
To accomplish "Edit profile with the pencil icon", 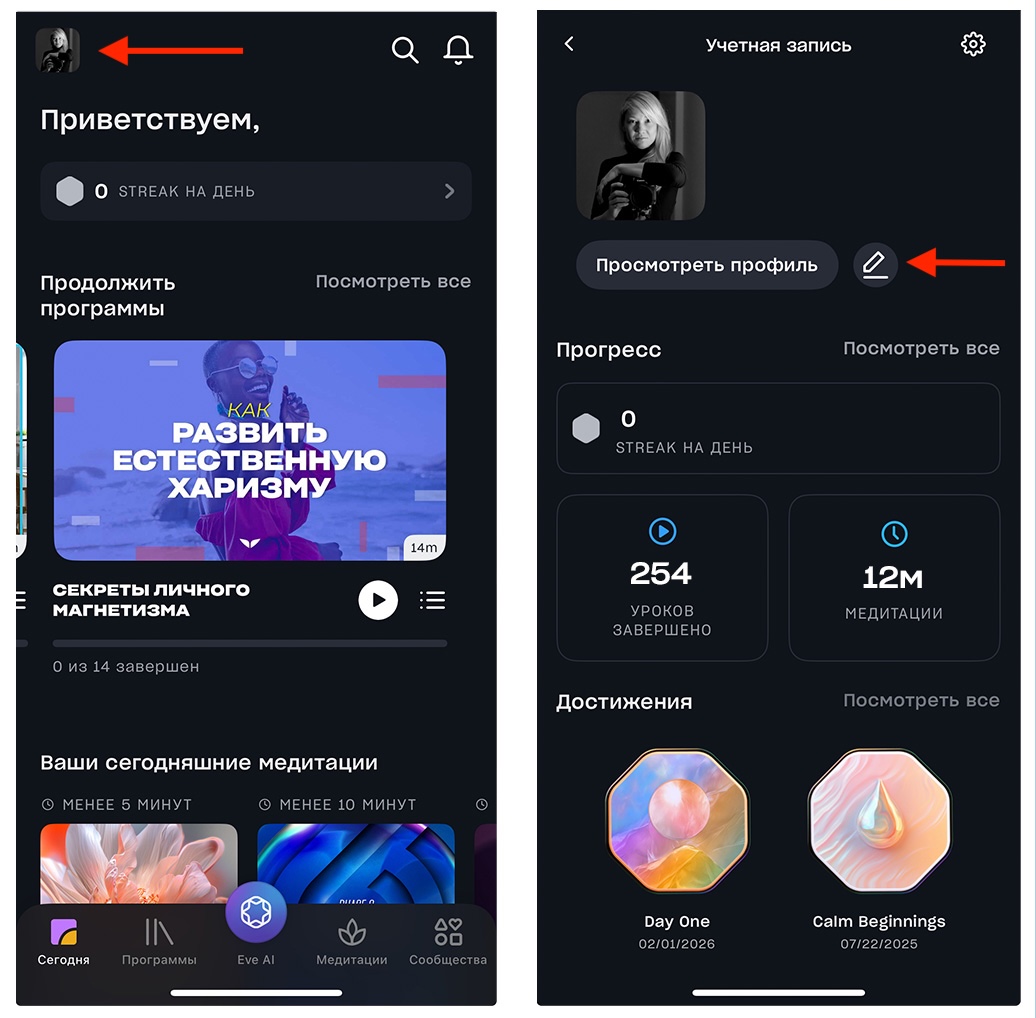I will click(875, 265).
